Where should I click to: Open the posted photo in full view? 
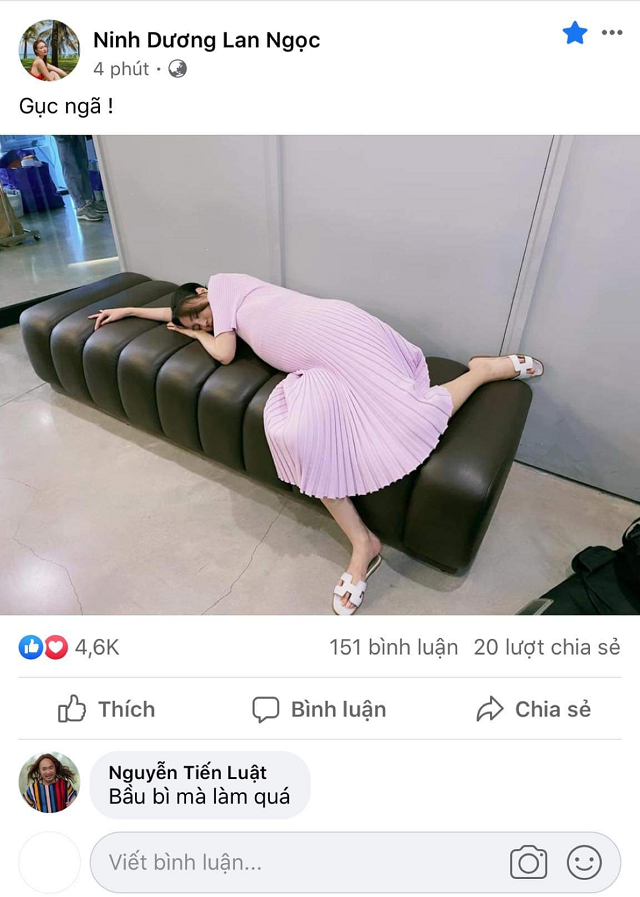[x=320, y=375]
